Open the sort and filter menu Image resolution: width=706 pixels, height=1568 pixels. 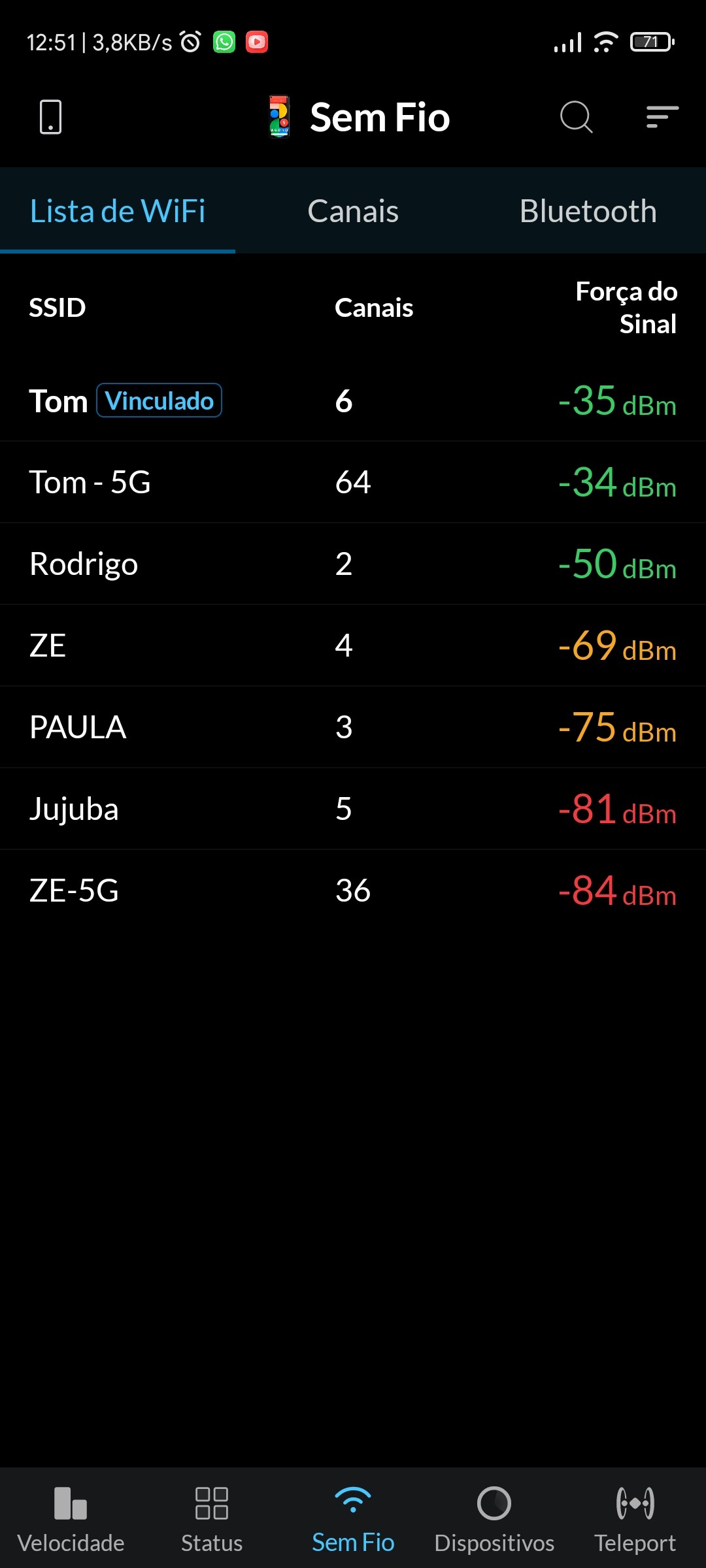tap(662, 118)
